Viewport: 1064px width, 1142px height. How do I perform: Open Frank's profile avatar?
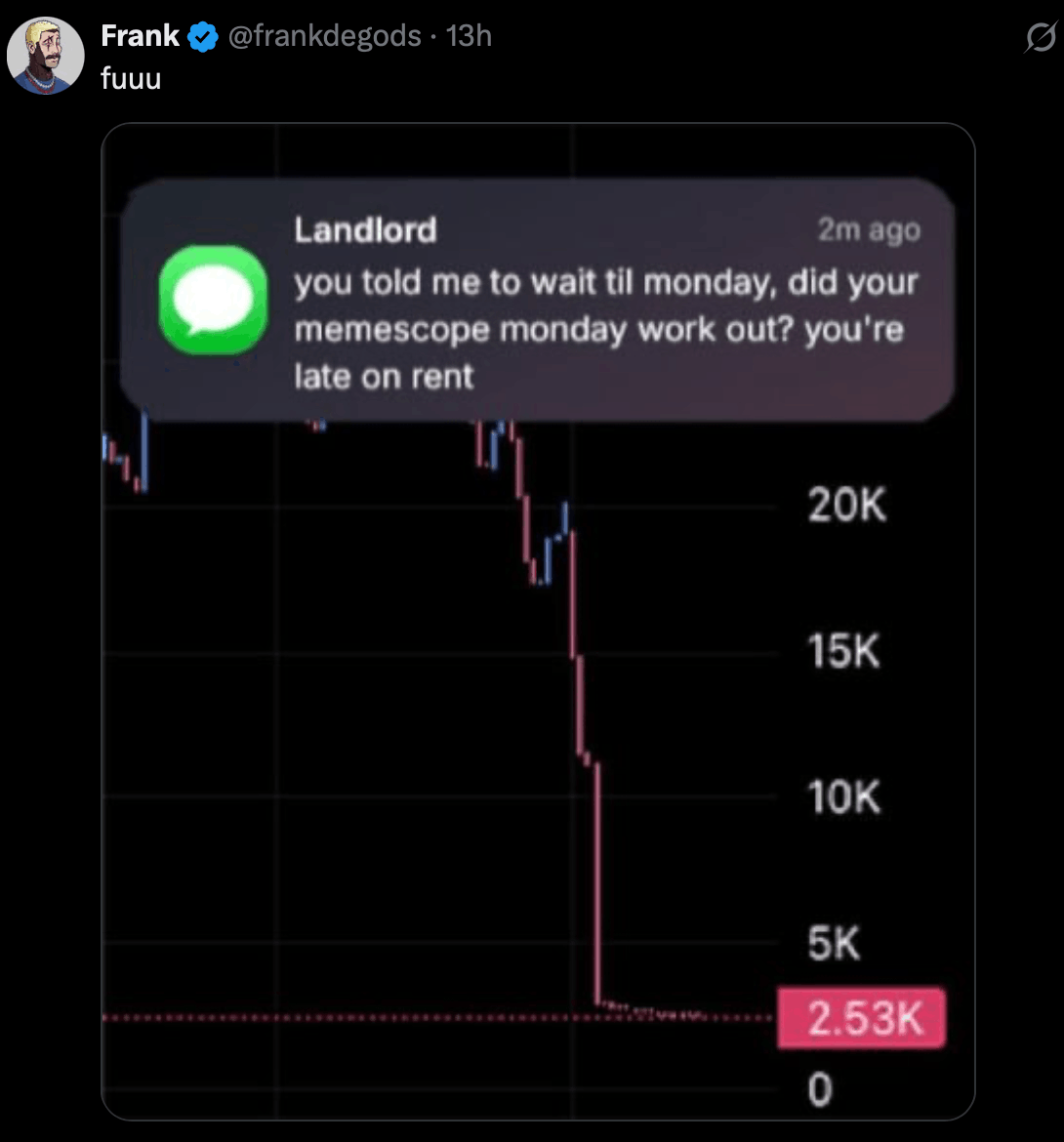click(x=45, y=56)
